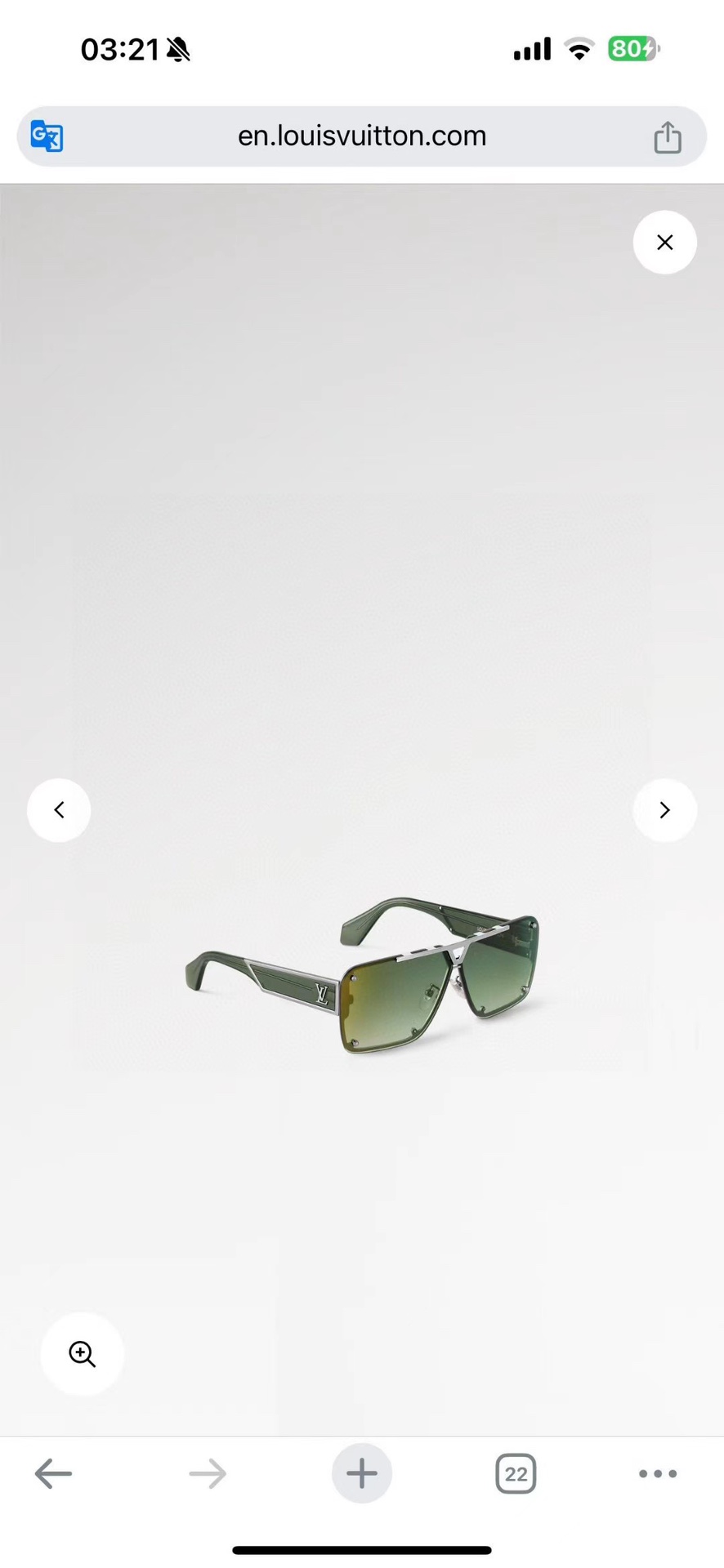Viewport: 724px width, 1568px height.
Task: Open the browser overflow menu
Action: pyautogui.click(x=657, y=1473)
